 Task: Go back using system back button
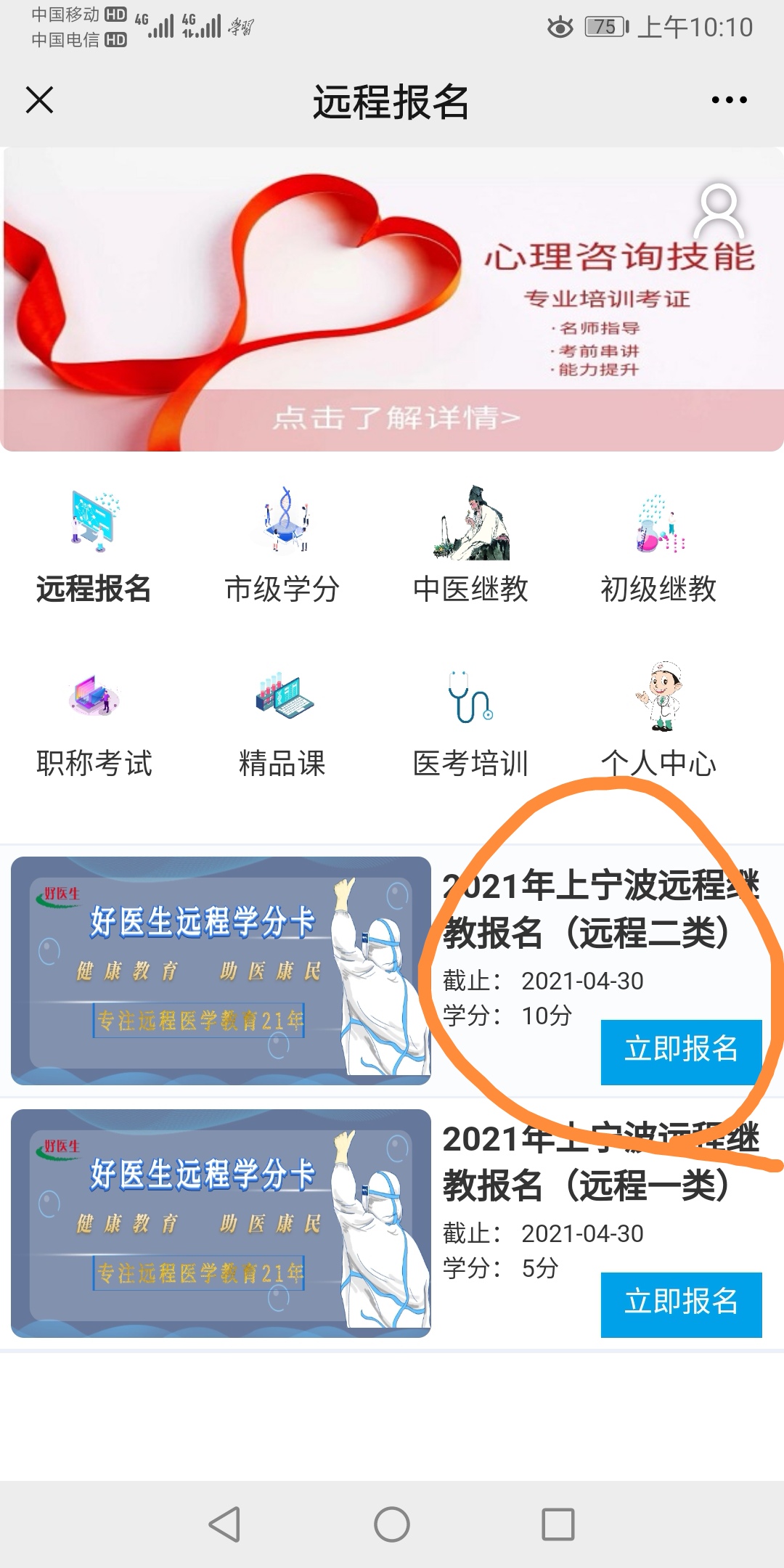[x=224, y=1524]
